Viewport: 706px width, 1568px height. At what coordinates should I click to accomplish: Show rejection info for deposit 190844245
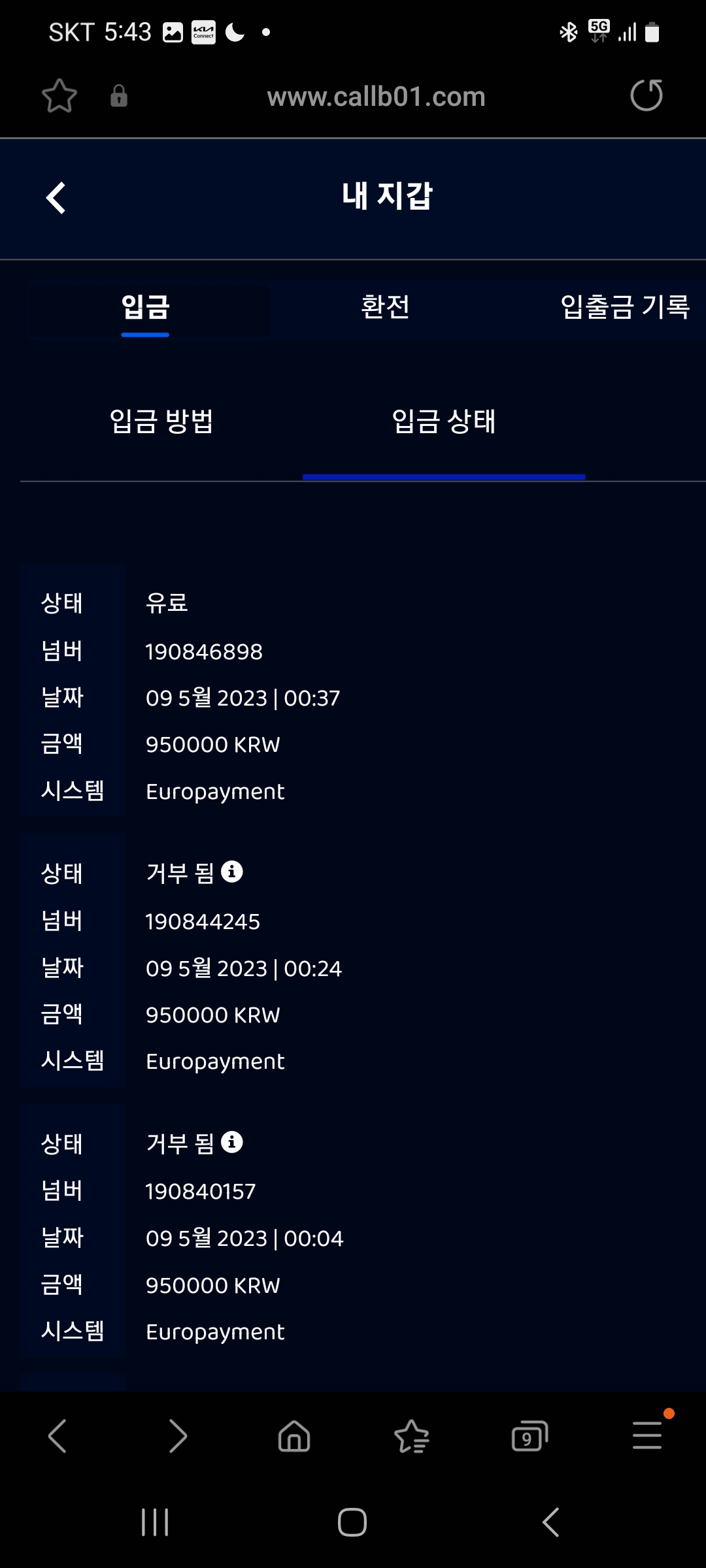coord(232,872)
